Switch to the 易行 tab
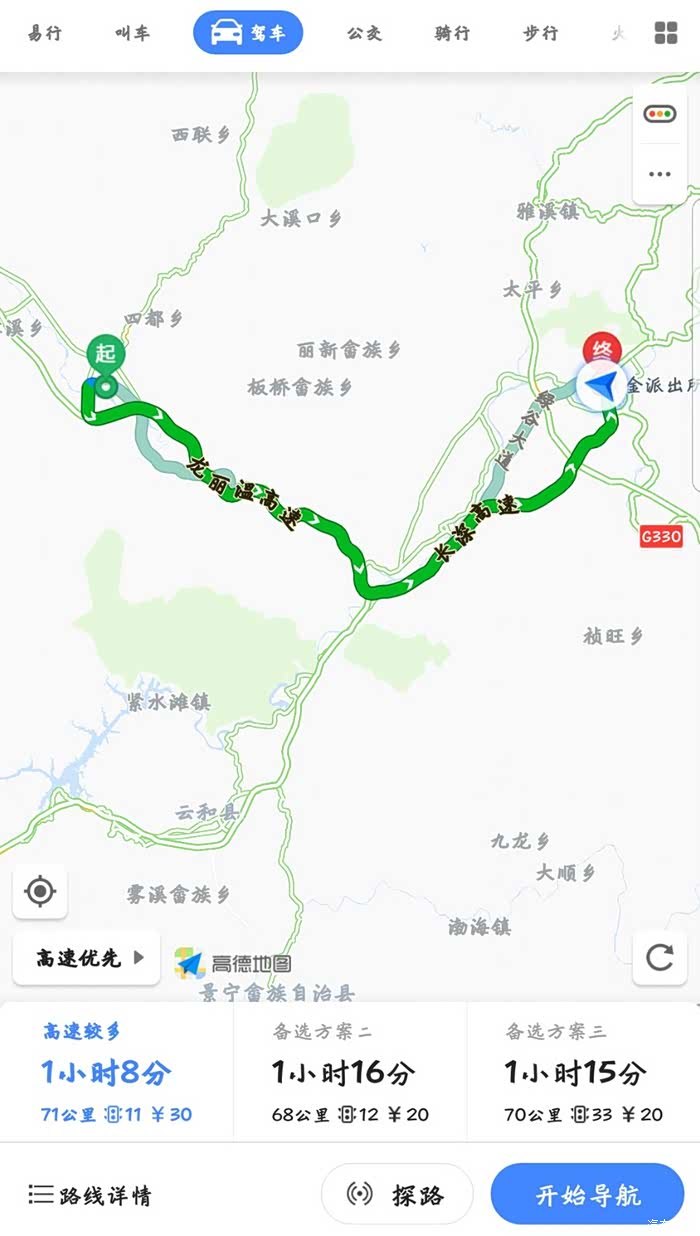The height and width of the screenshot is (1236, 700). pyautogui.click(x=45, y=34)
